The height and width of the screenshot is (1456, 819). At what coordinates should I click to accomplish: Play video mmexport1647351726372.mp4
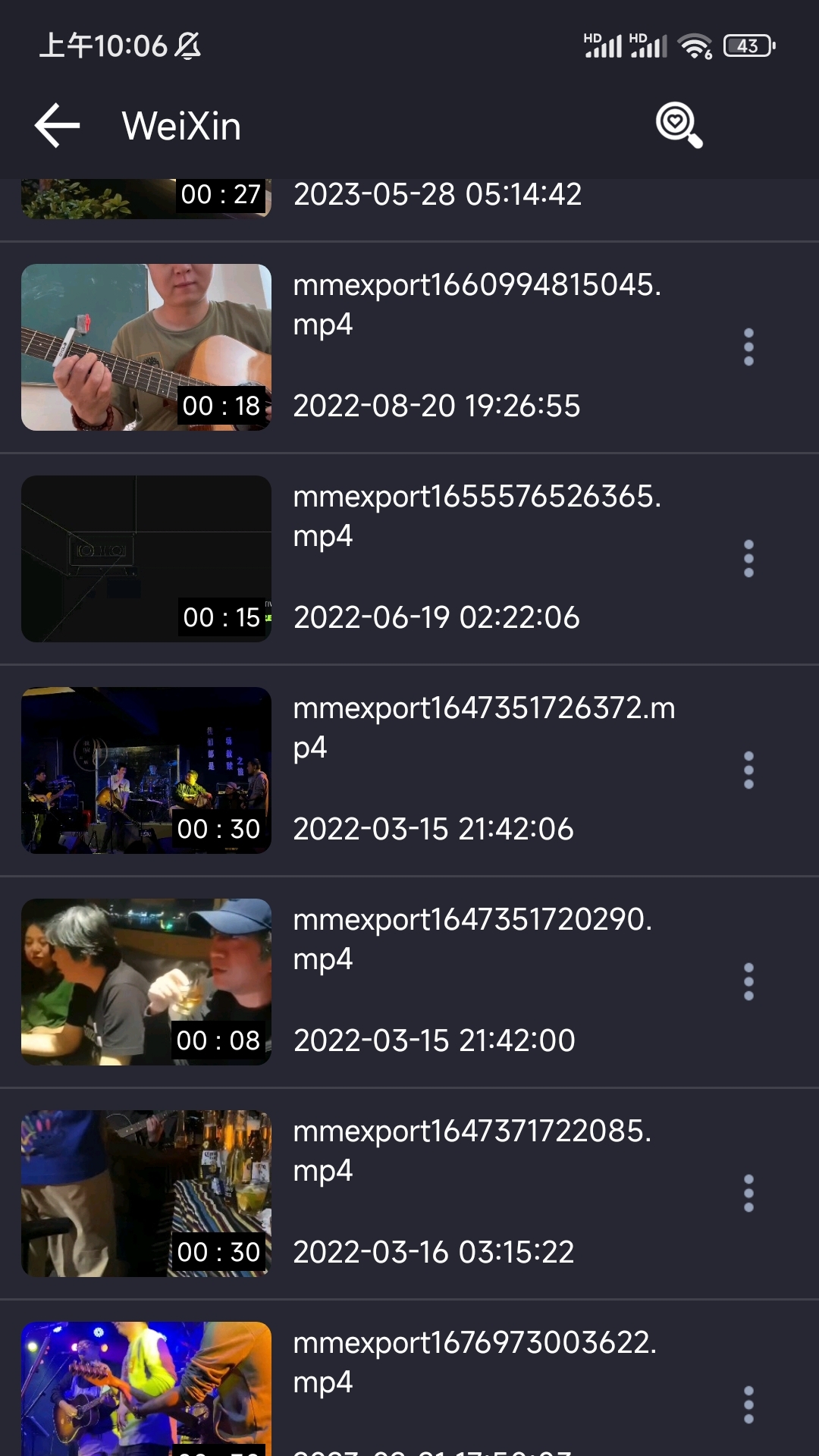pos(146,770)
